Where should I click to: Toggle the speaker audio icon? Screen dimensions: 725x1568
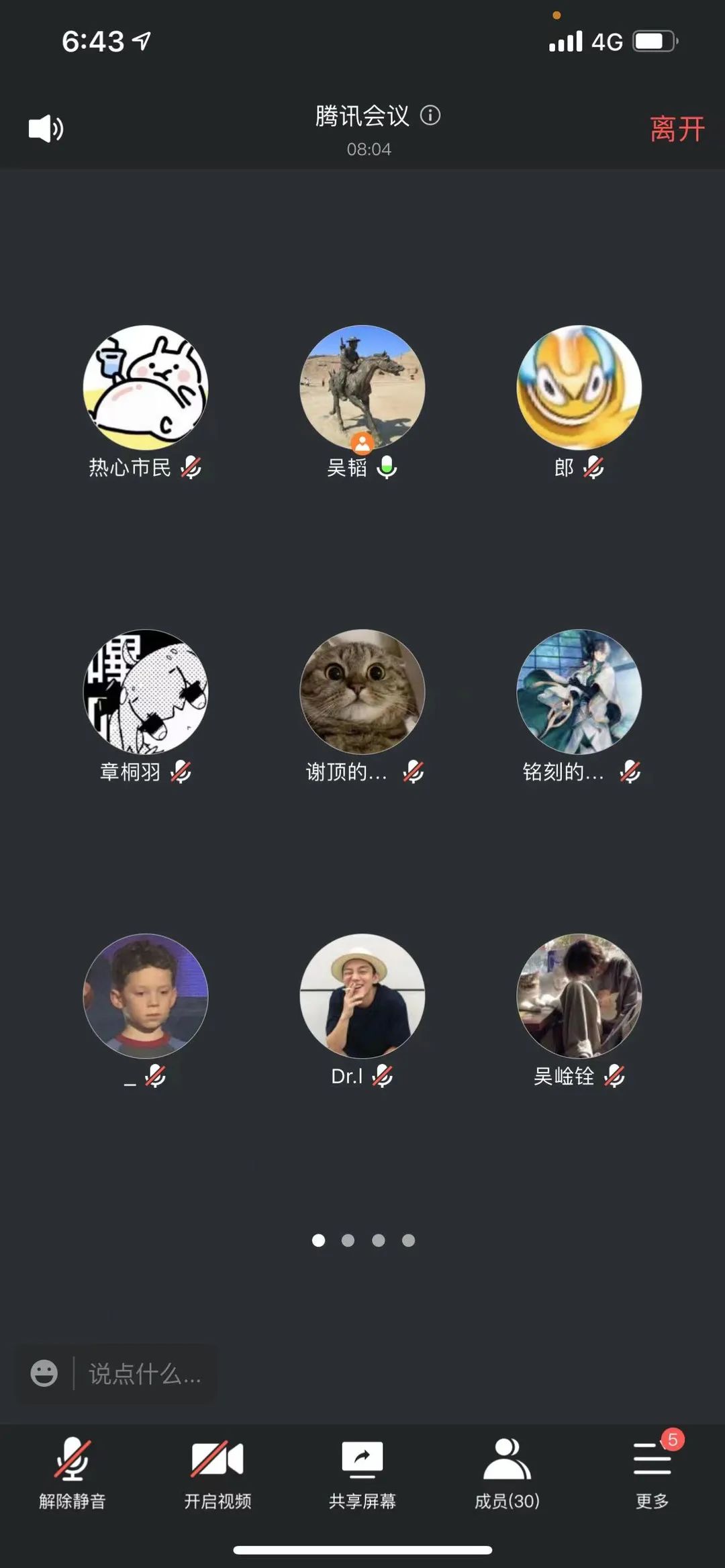[x=46, y=128]
